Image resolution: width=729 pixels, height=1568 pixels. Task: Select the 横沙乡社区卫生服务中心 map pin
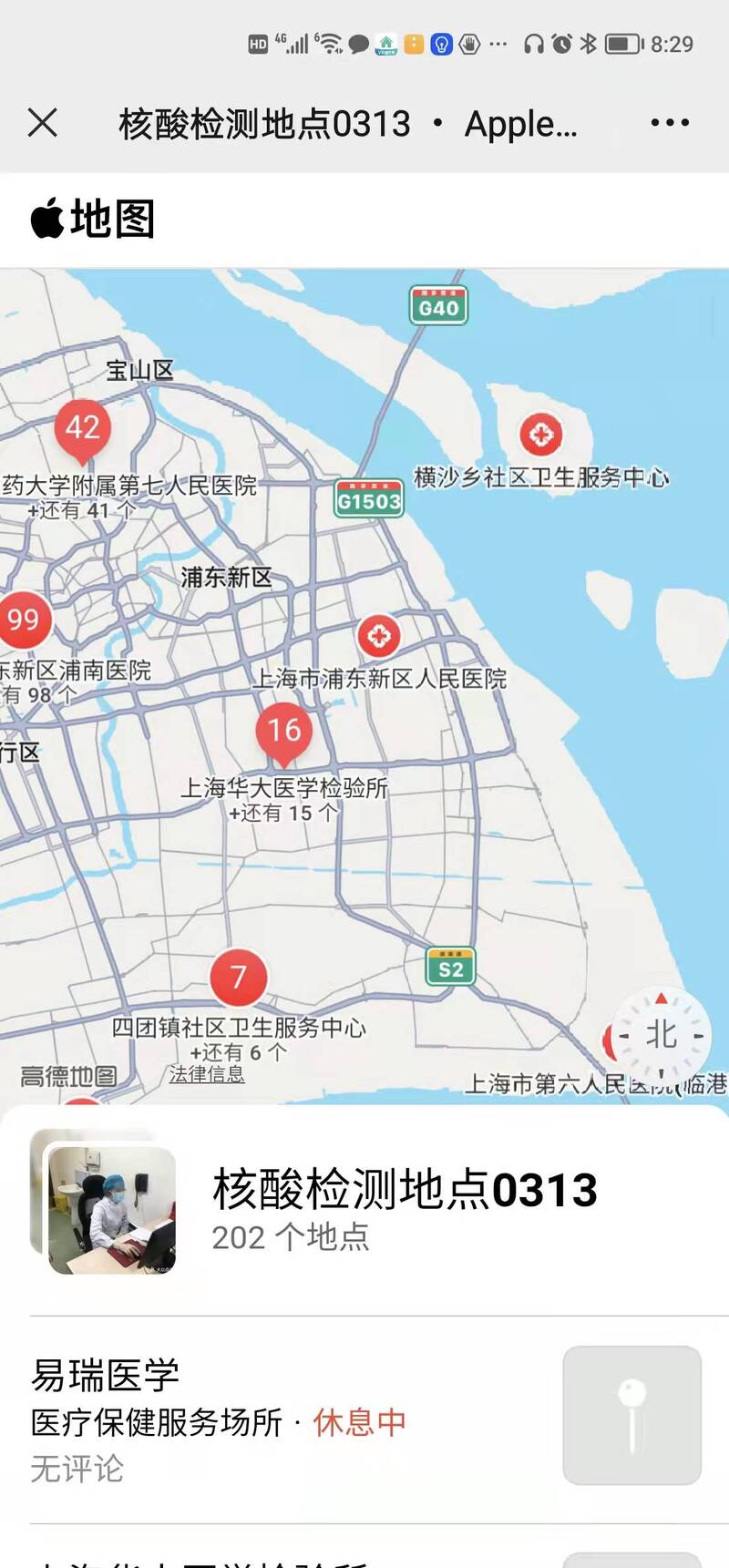click(540, 434)
